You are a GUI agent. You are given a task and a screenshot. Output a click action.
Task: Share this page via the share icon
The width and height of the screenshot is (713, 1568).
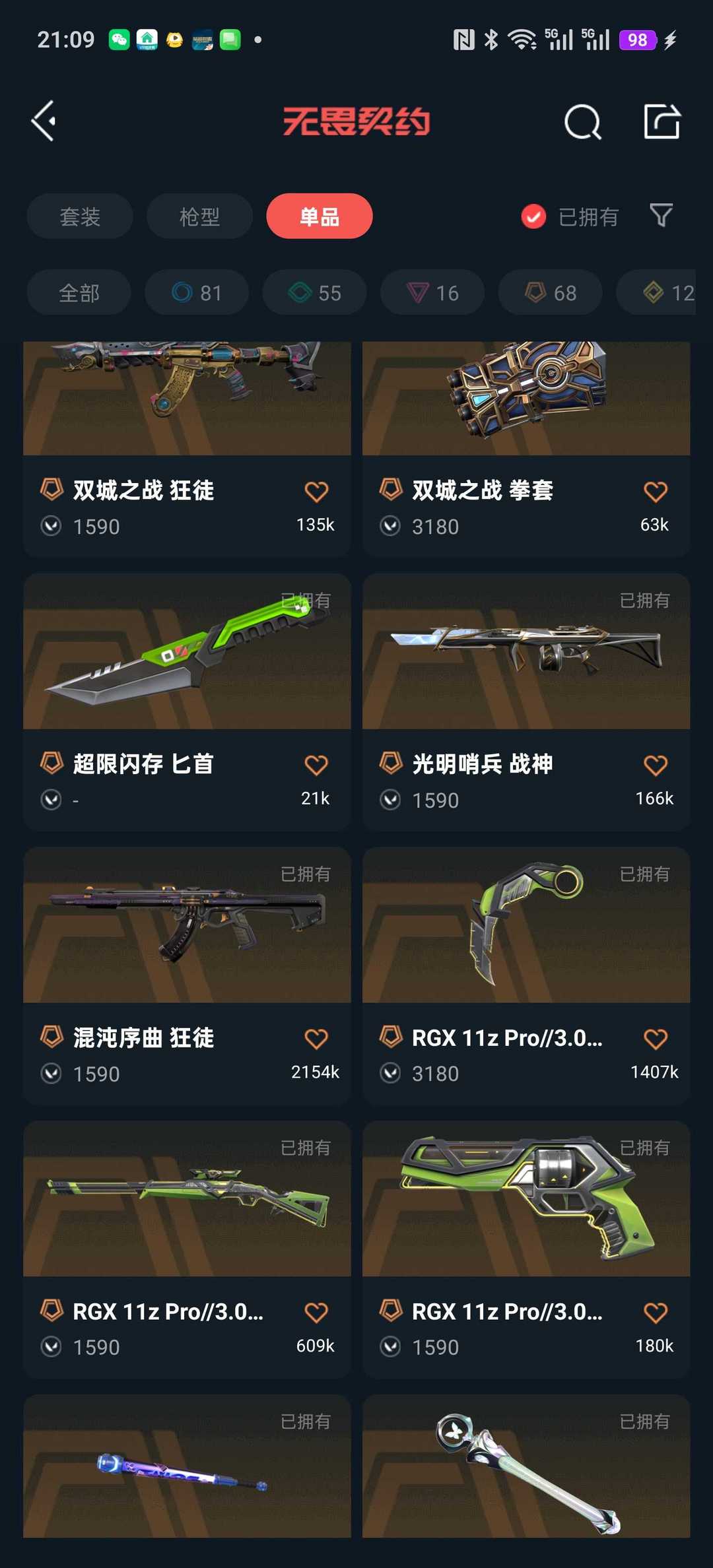[x=662, y=122]
